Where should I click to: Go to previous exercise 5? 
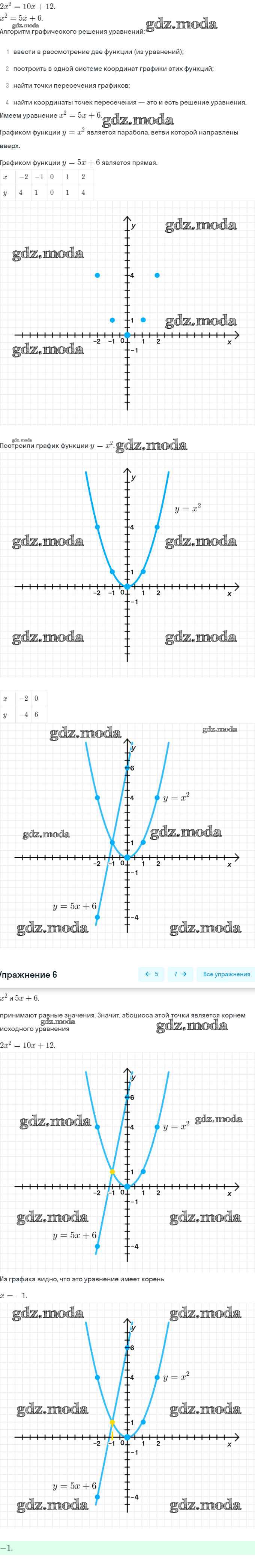pyautogui.click(x=151, y=974)
